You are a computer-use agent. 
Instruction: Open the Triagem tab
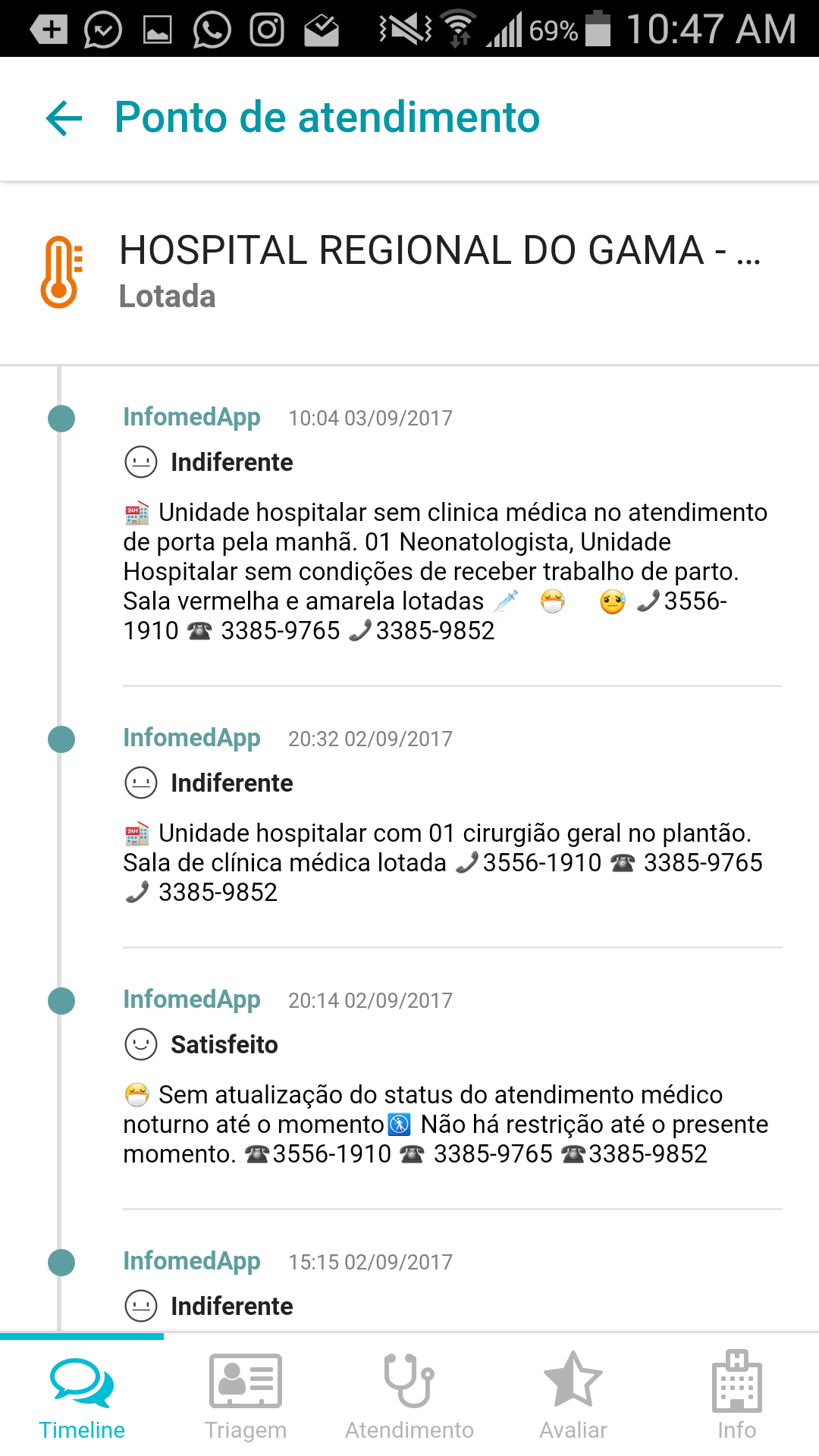click(246, 1397)
